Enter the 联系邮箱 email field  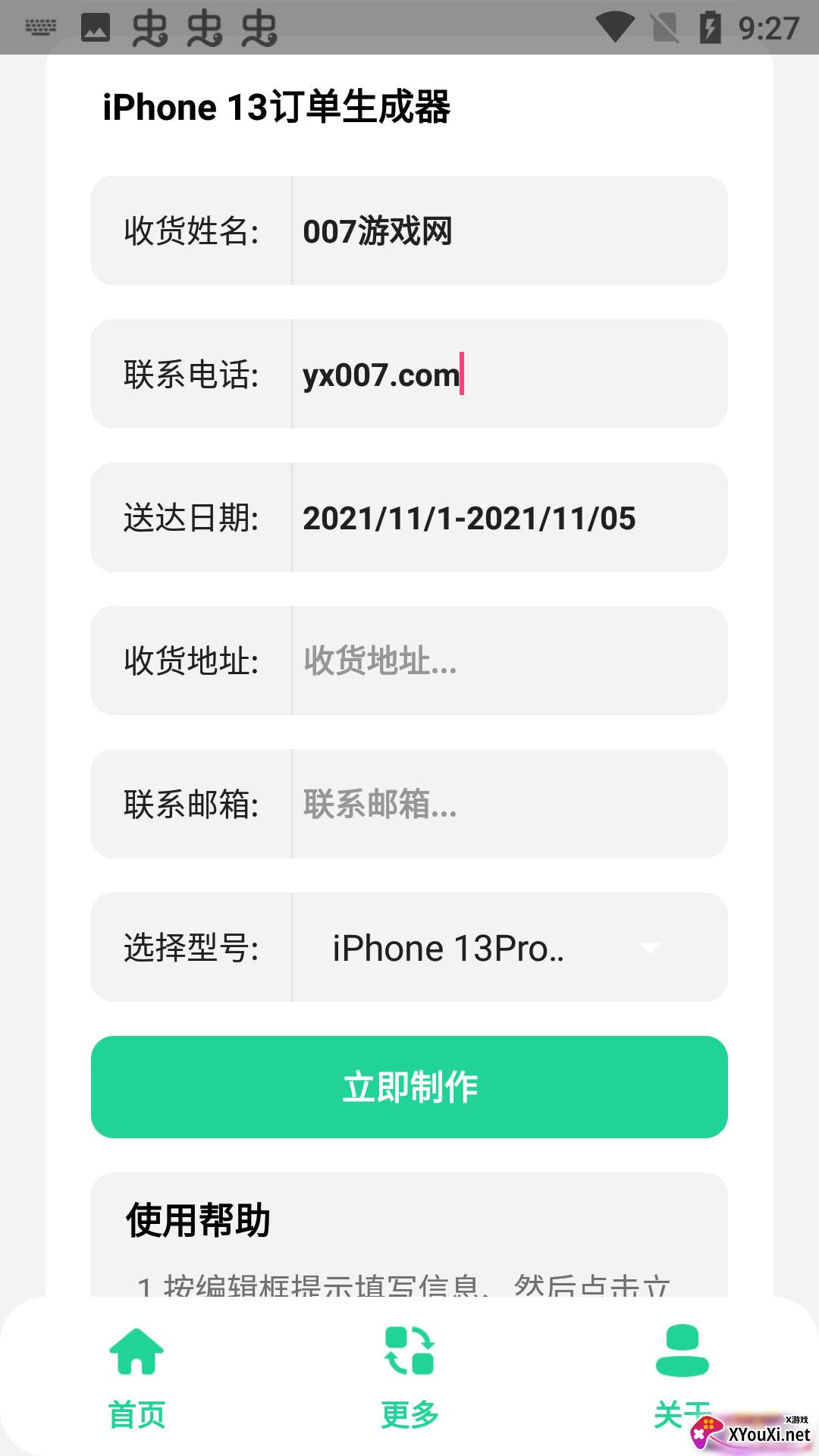[x=508, y=804]
